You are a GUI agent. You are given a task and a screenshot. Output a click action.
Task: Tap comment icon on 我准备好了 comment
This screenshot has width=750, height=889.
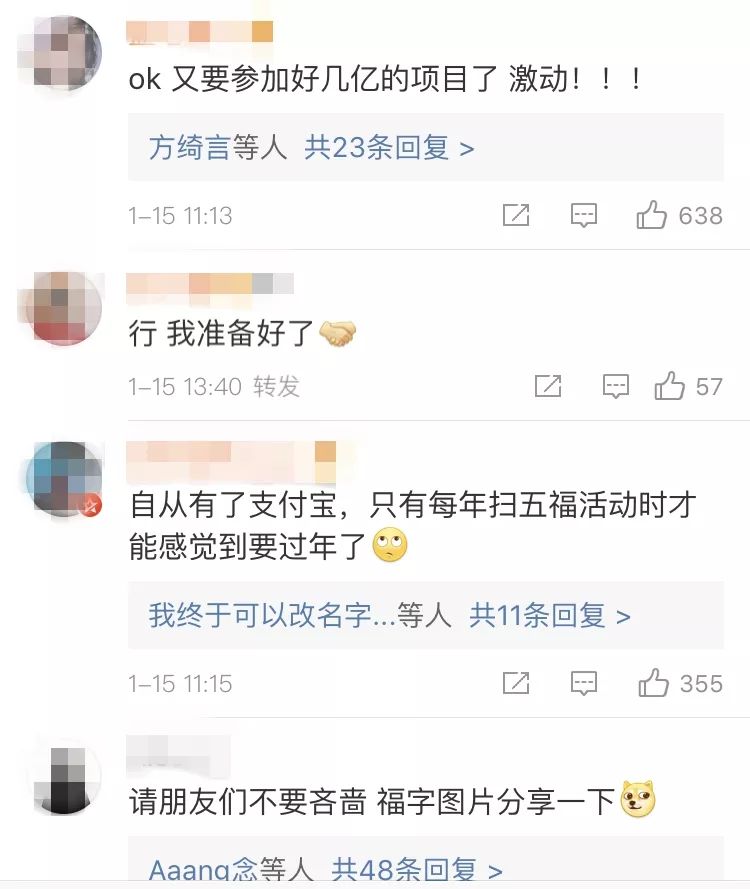616,387
